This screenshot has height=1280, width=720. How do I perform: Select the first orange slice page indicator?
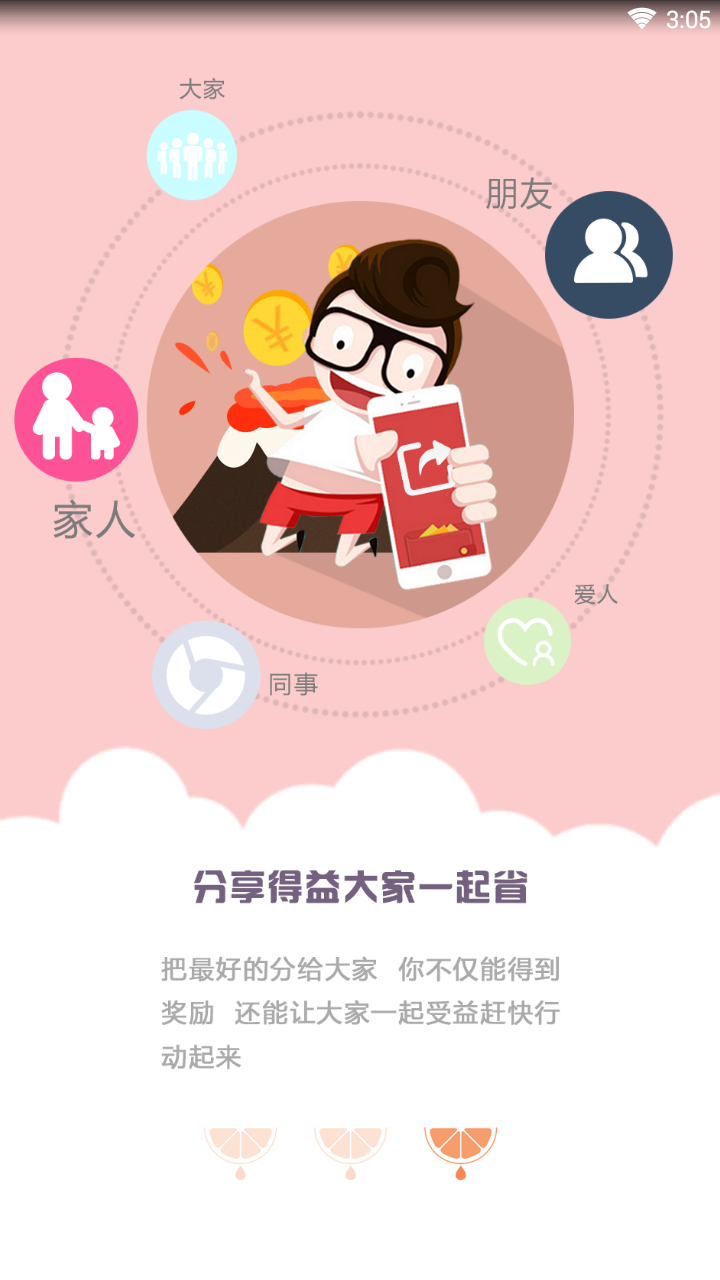pos(240,1146)
